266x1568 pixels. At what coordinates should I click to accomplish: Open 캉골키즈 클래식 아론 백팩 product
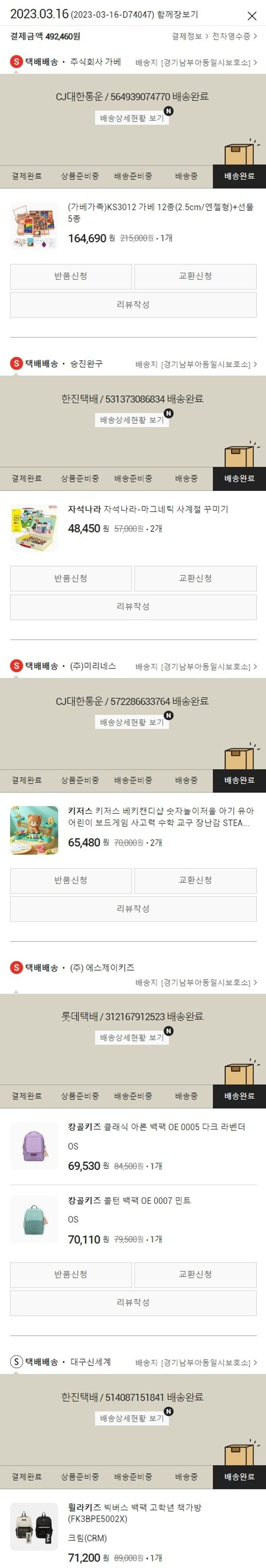pos(156,1127)
